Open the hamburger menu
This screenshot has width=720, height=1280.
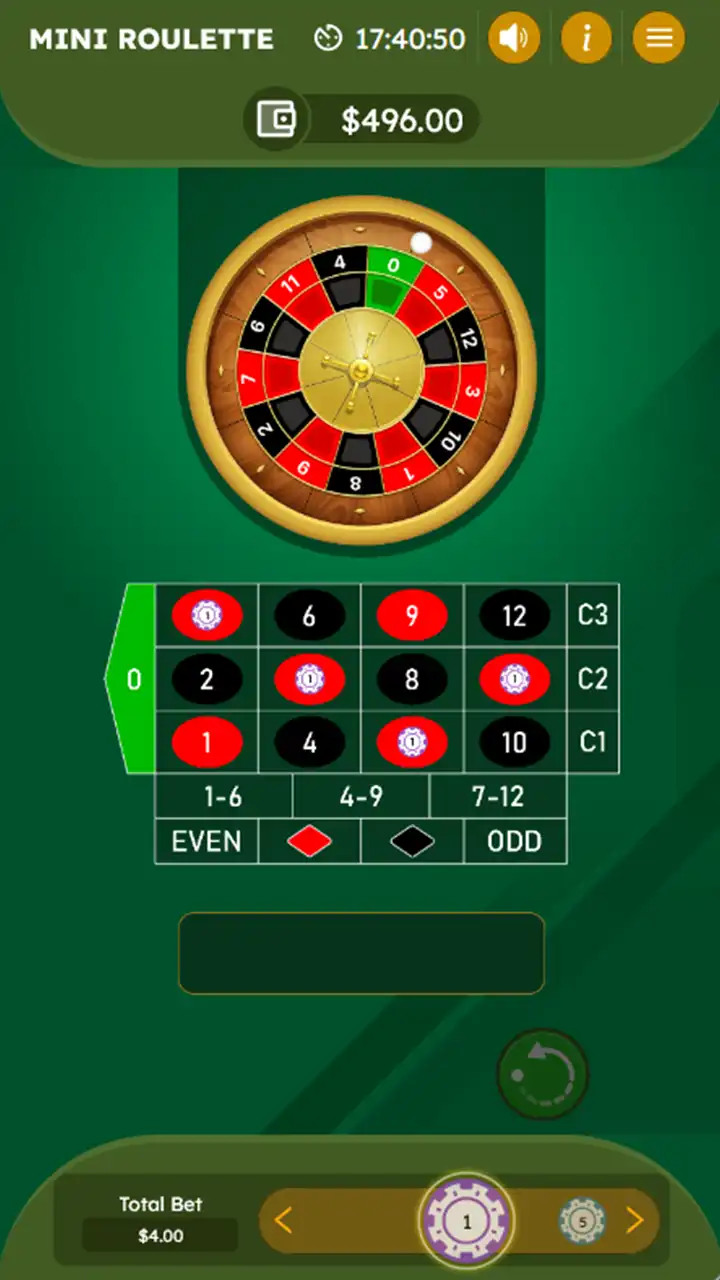pyautogui.click(x=659, y=39)
